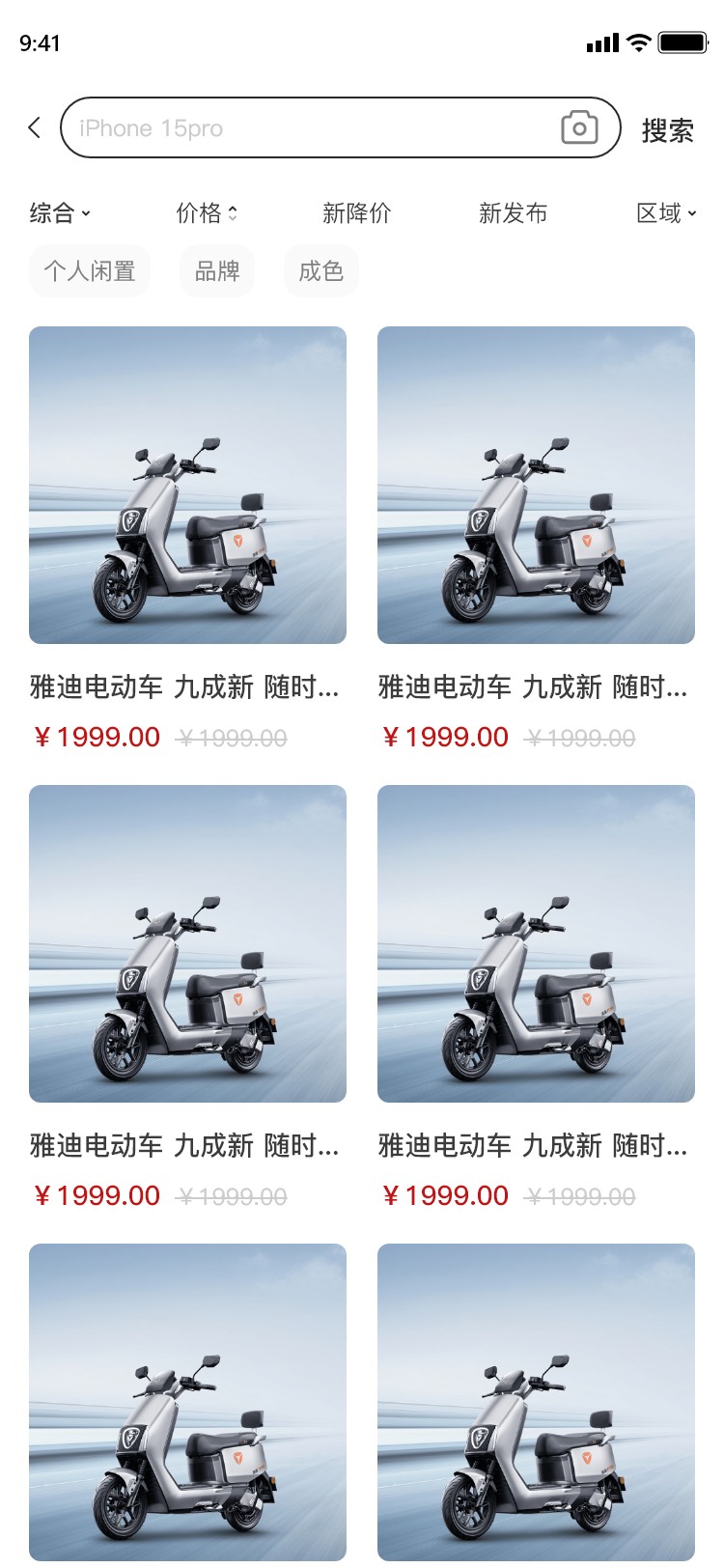Screen dimensions: 724x1568
Task: Choose the 成色 condition chip
Action: (321, 270)
